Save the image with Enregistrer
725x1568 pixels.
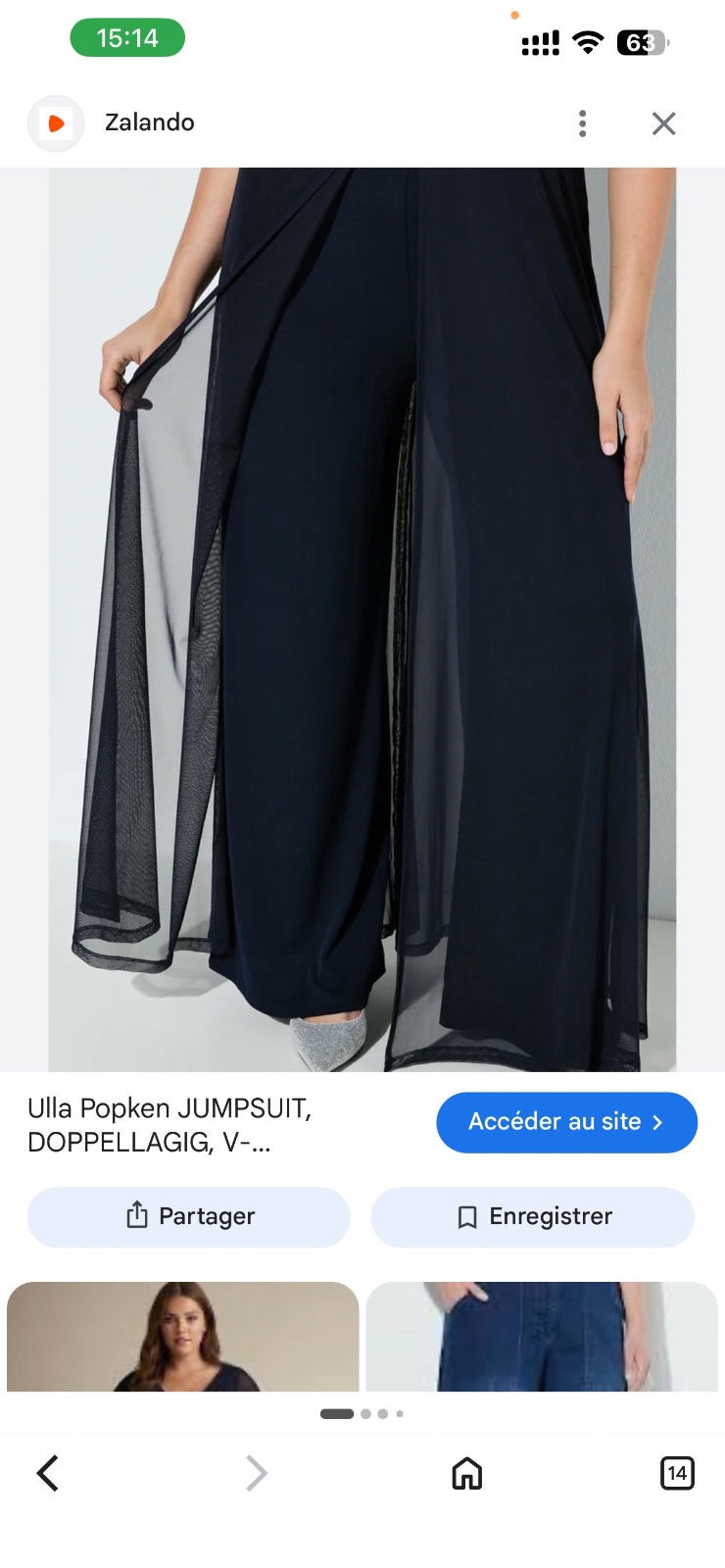(x=532, y=1216)
